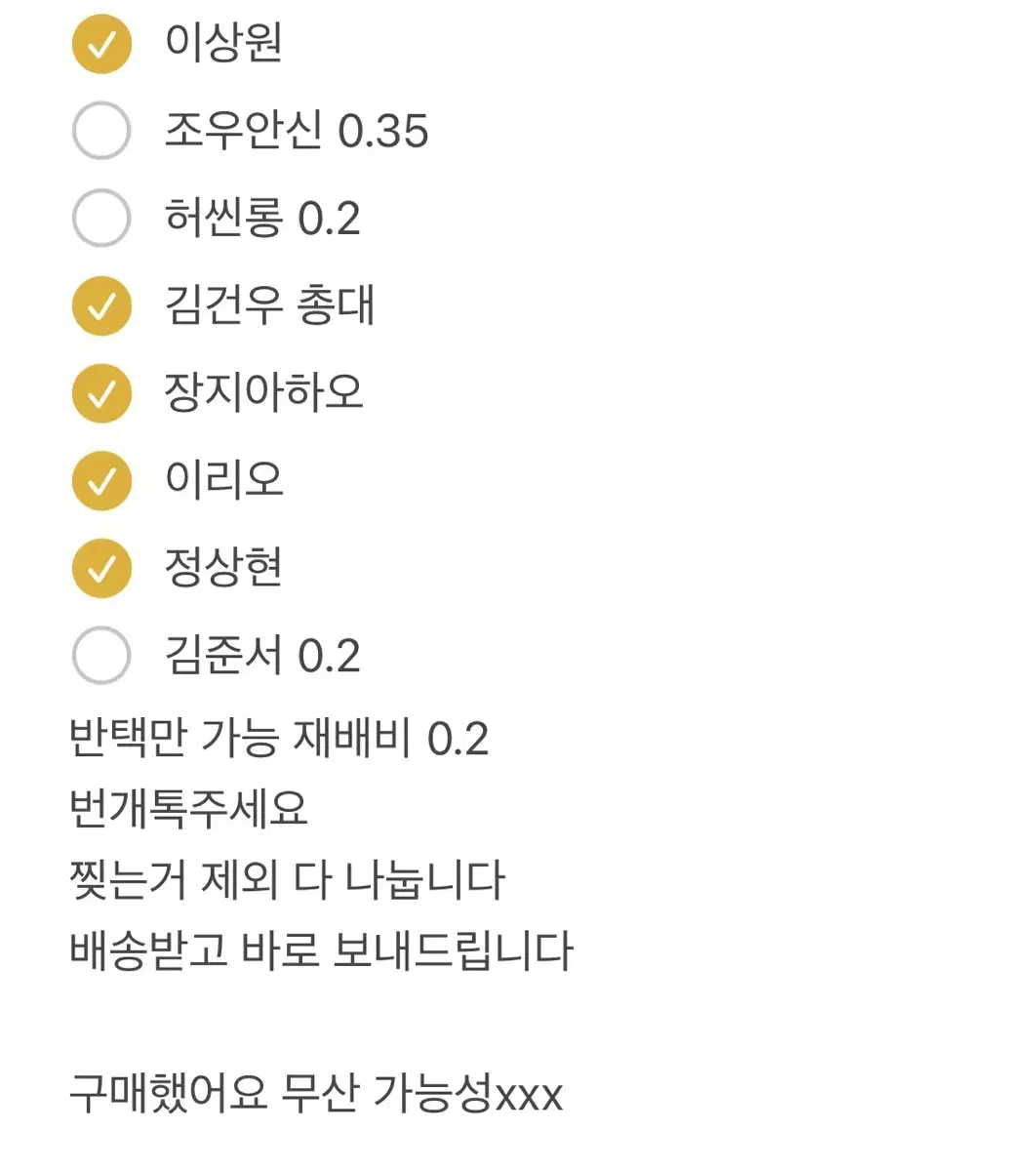
Task: Check the 허씬롱 0.2 checkbox
Action: [x=101, y=218]
